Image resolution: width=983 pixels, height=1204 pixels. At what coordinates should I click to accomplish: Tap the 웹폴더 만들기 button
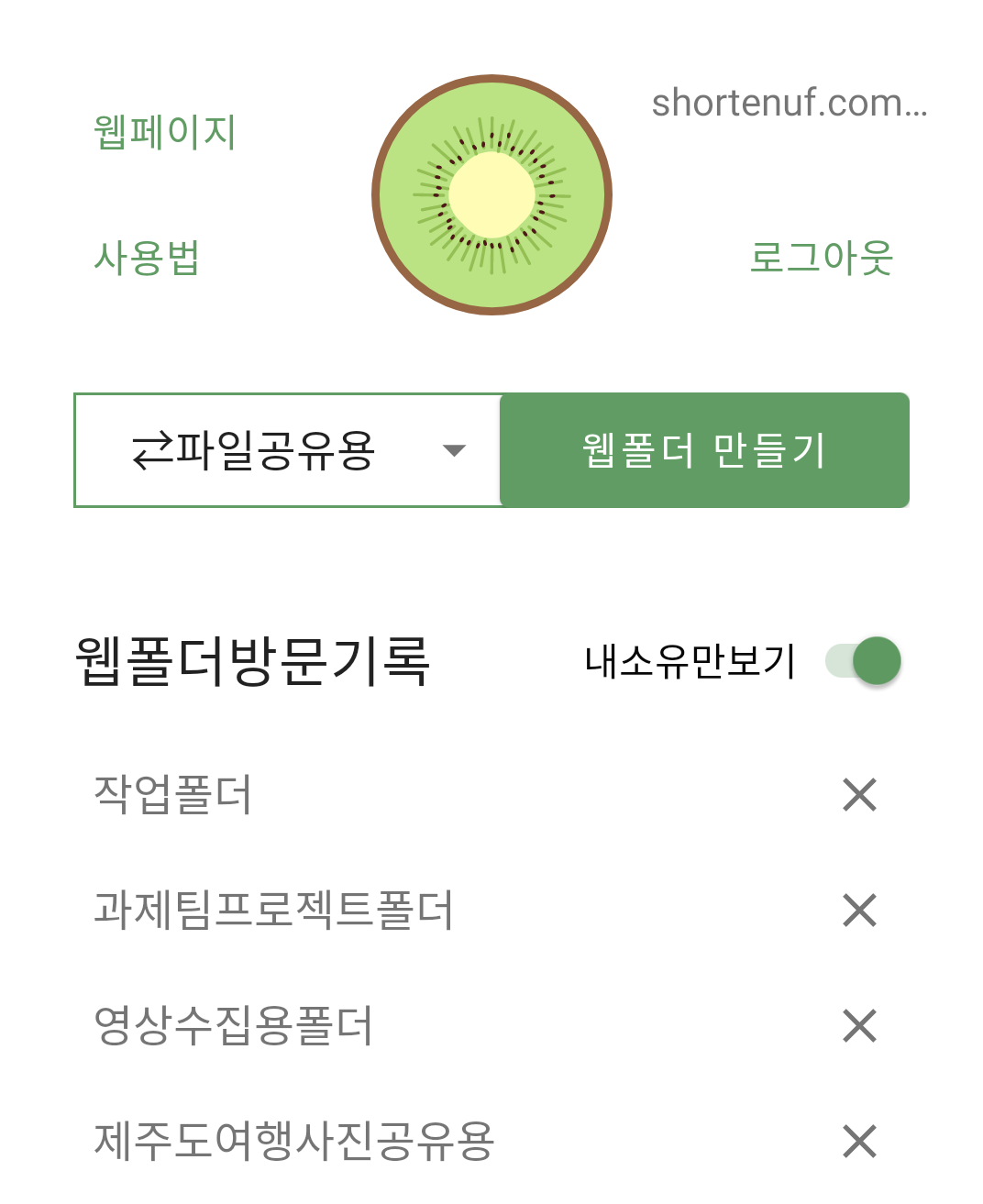click(704, 450)
